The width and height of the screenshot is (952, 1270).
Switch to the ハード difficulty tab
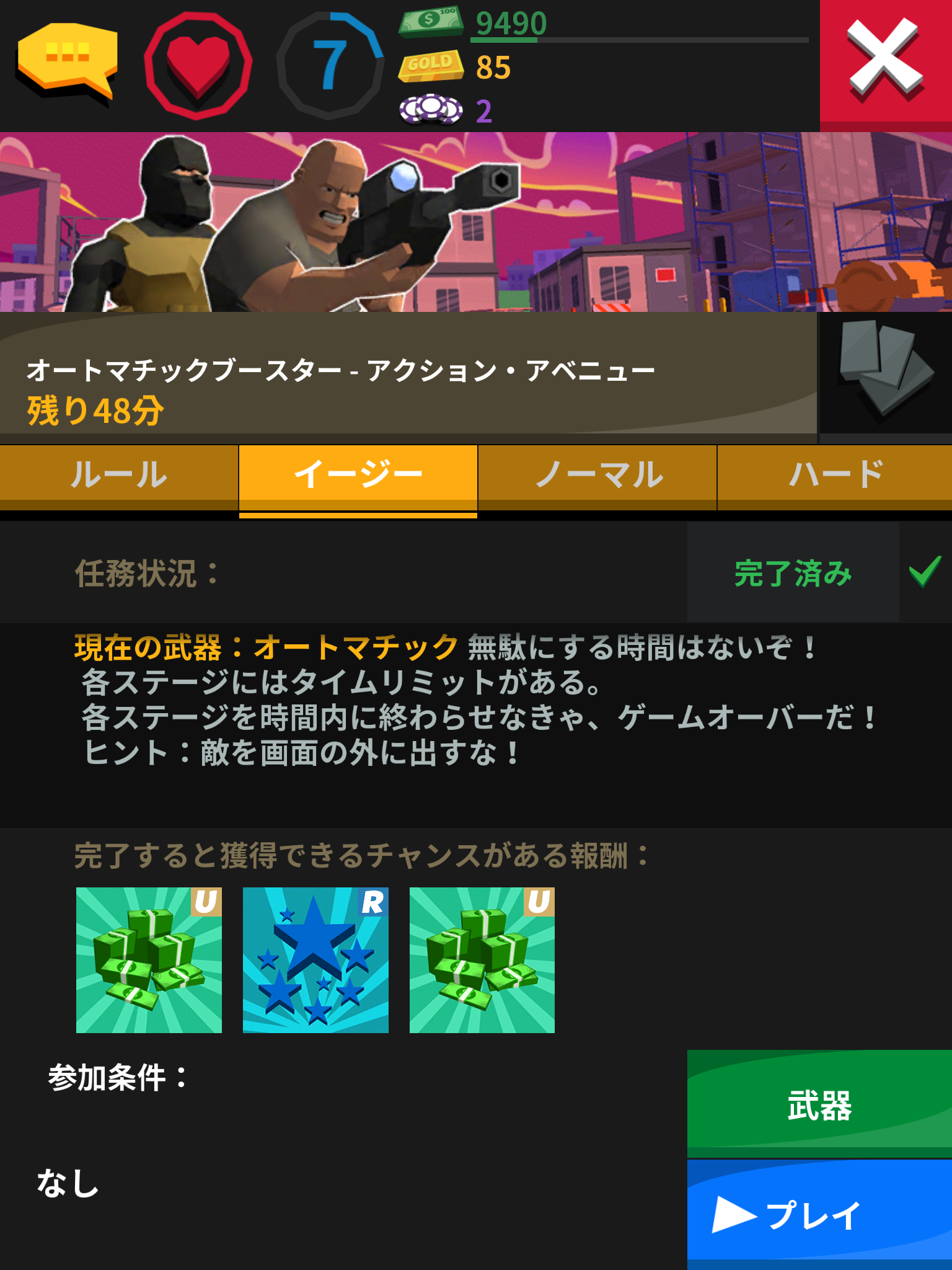pyautogui.click(x=835, y=476)
